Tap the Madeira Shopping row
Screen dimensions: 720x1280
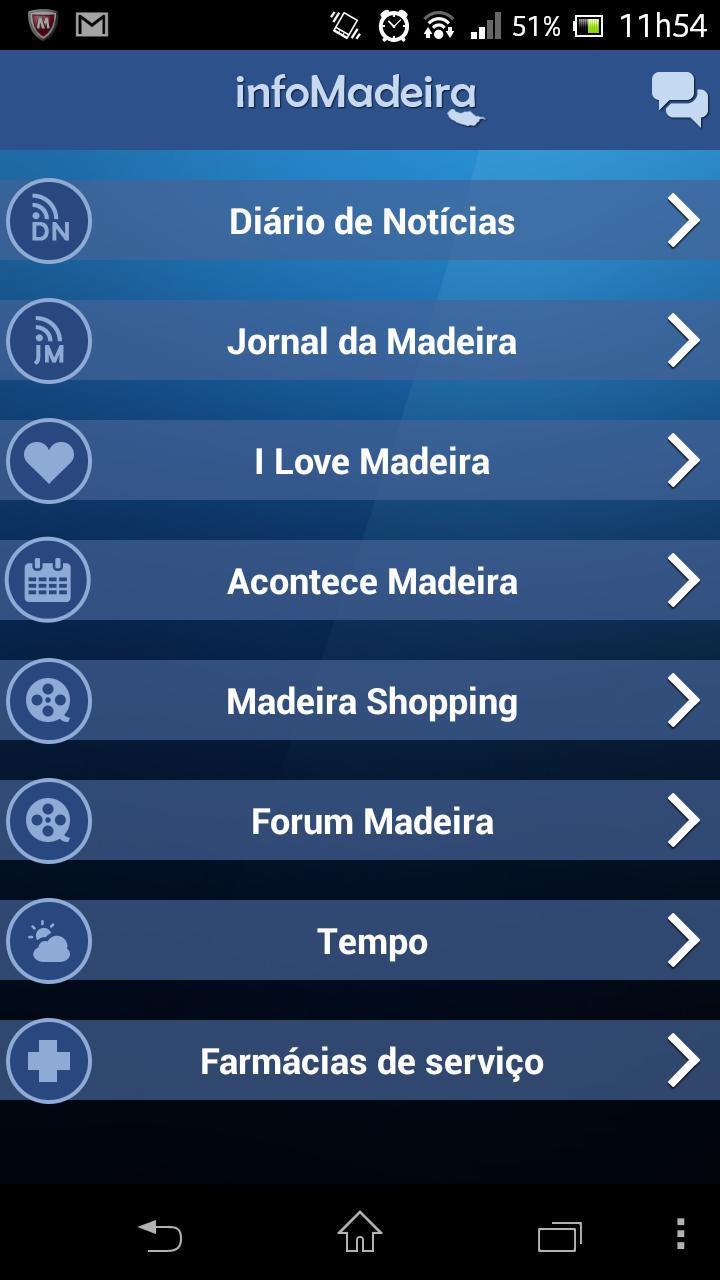click(373, 701)
